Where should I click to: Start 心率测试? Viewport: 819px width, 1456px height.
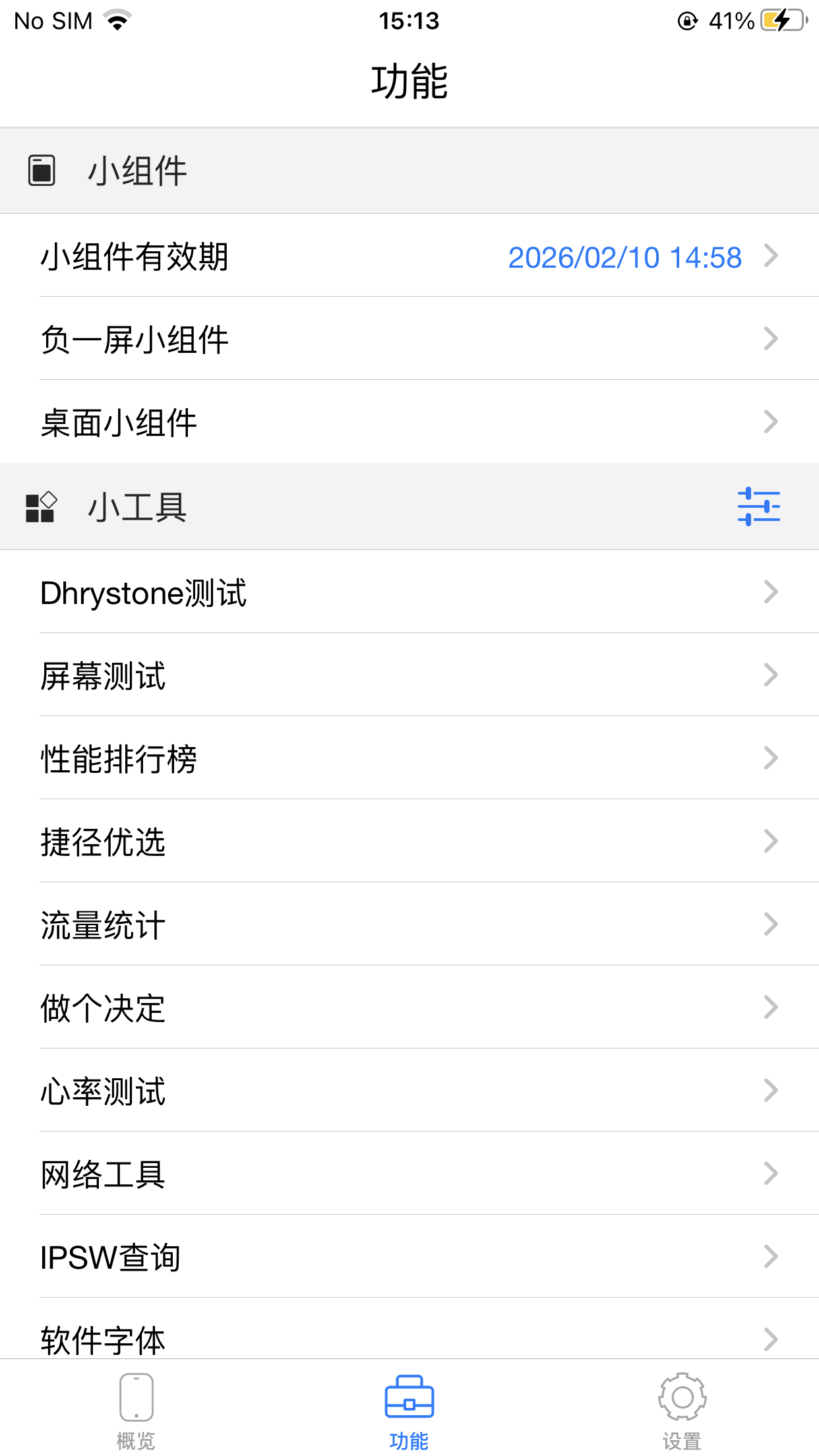pyautogui.click(x=409, y=1091)
